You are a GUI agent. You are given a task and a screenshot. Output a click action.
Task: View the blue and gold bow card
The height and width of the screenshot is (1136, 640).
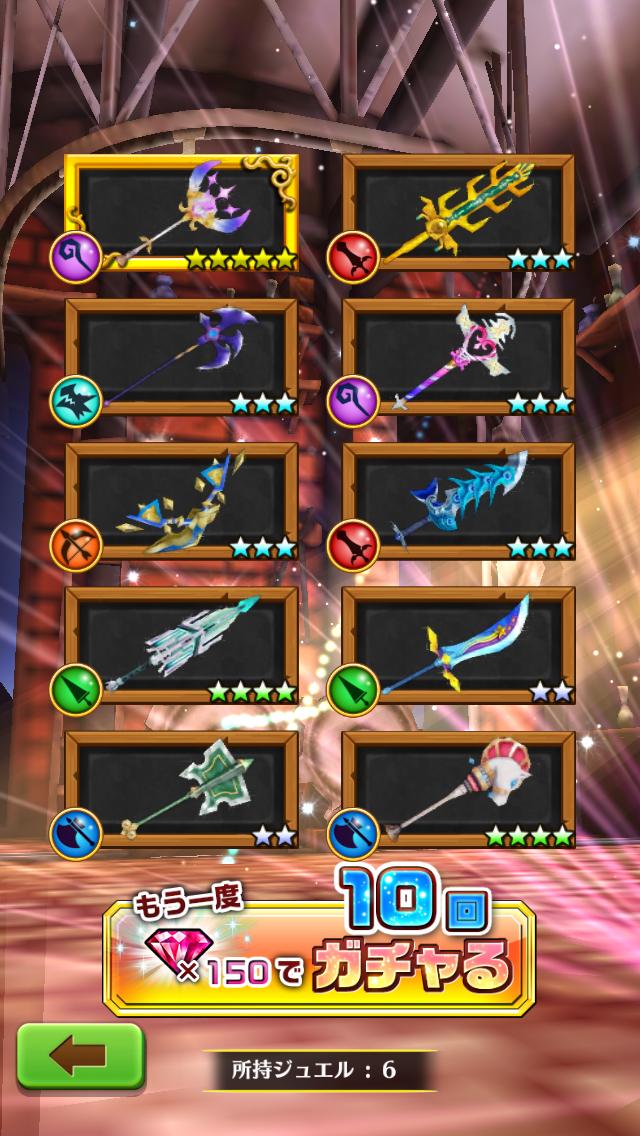pos(181,501)
